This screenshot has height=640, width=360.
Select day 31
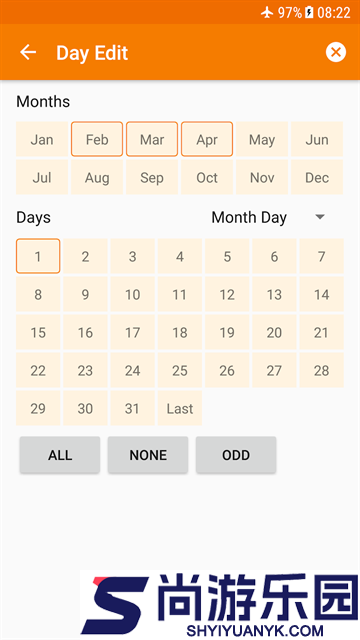(132, 408)
